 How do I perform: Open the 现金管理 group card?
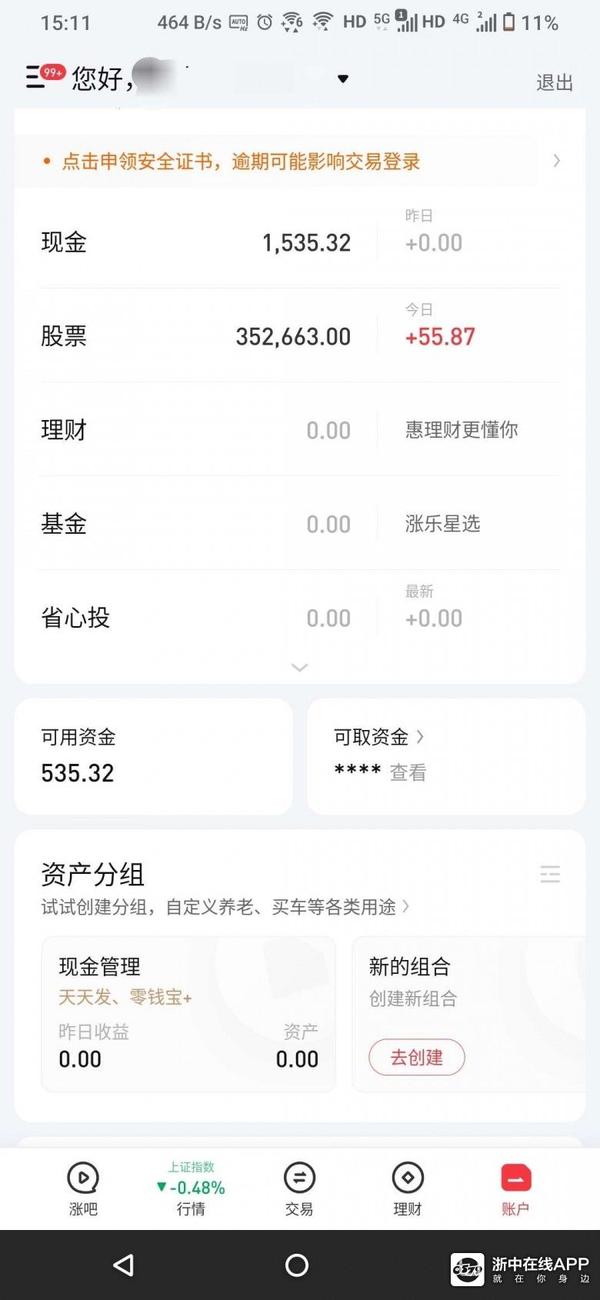pyautogui.click(x=188, y=1013)
